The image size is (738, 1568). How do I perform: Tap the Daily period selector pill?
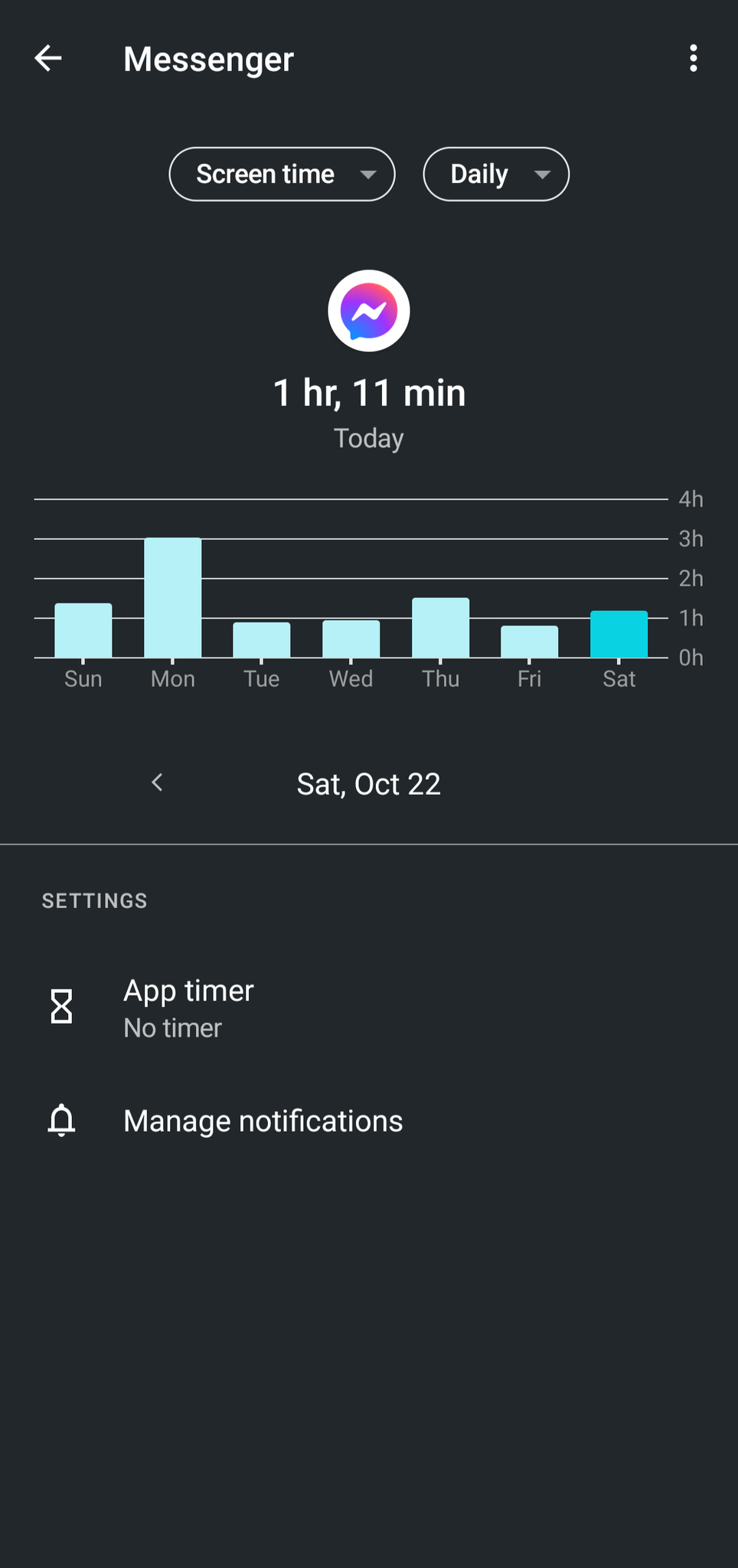495,174
